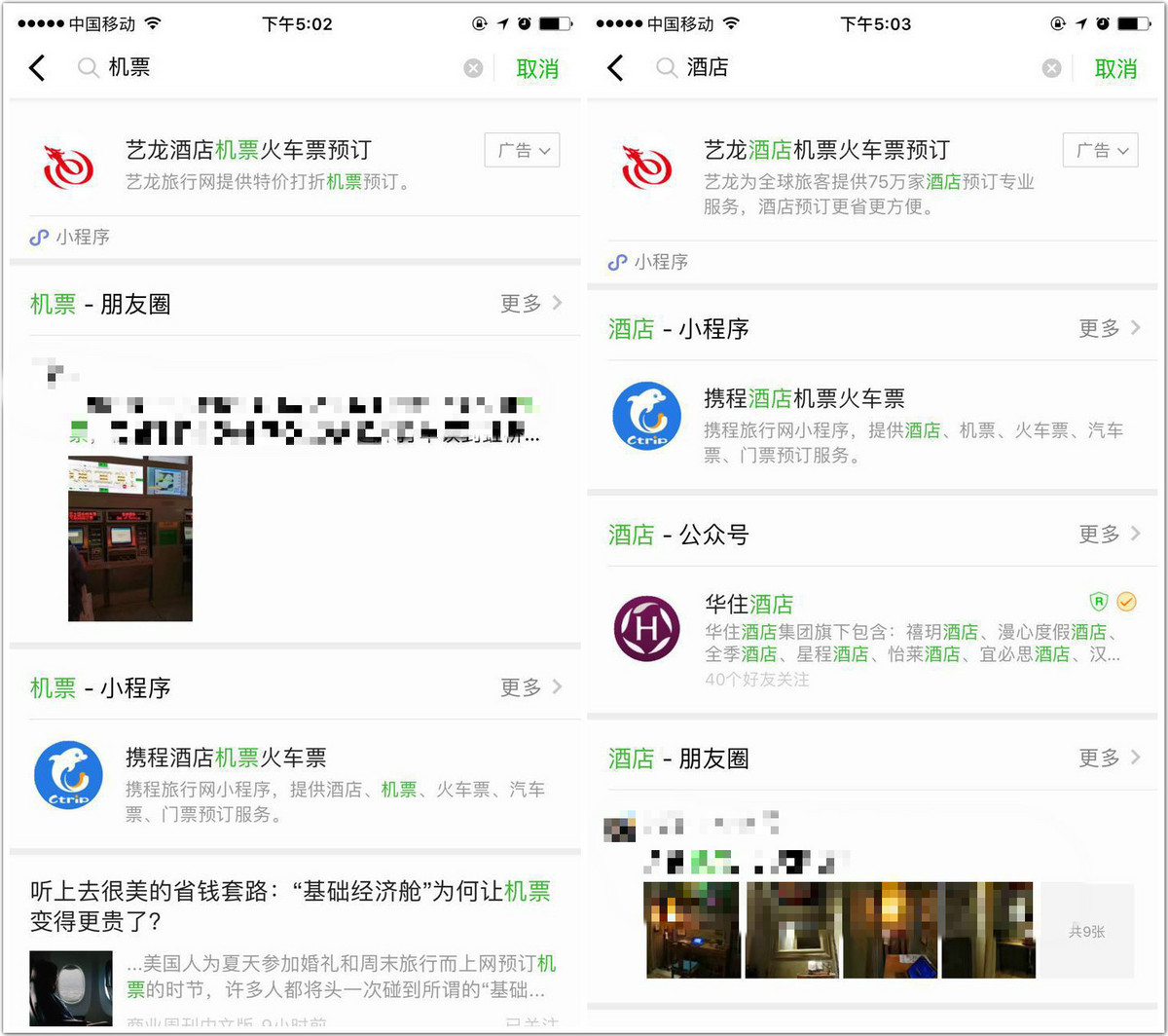Open 携程酒店机票火车票 mini program under 酒店
1168x1036 pixels.
click(x=873, y=424)
